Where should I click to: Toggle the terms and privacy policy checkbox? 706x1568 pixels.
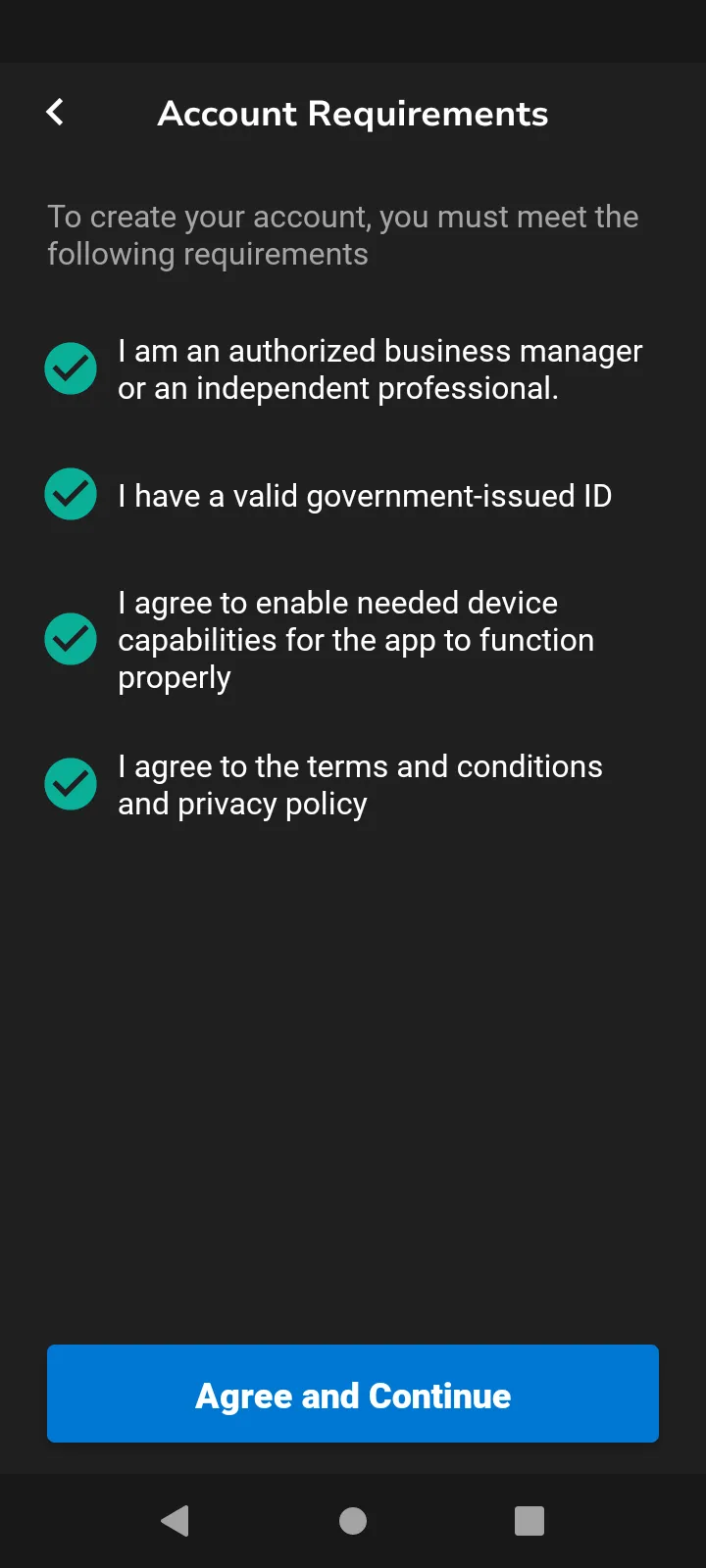71,784
